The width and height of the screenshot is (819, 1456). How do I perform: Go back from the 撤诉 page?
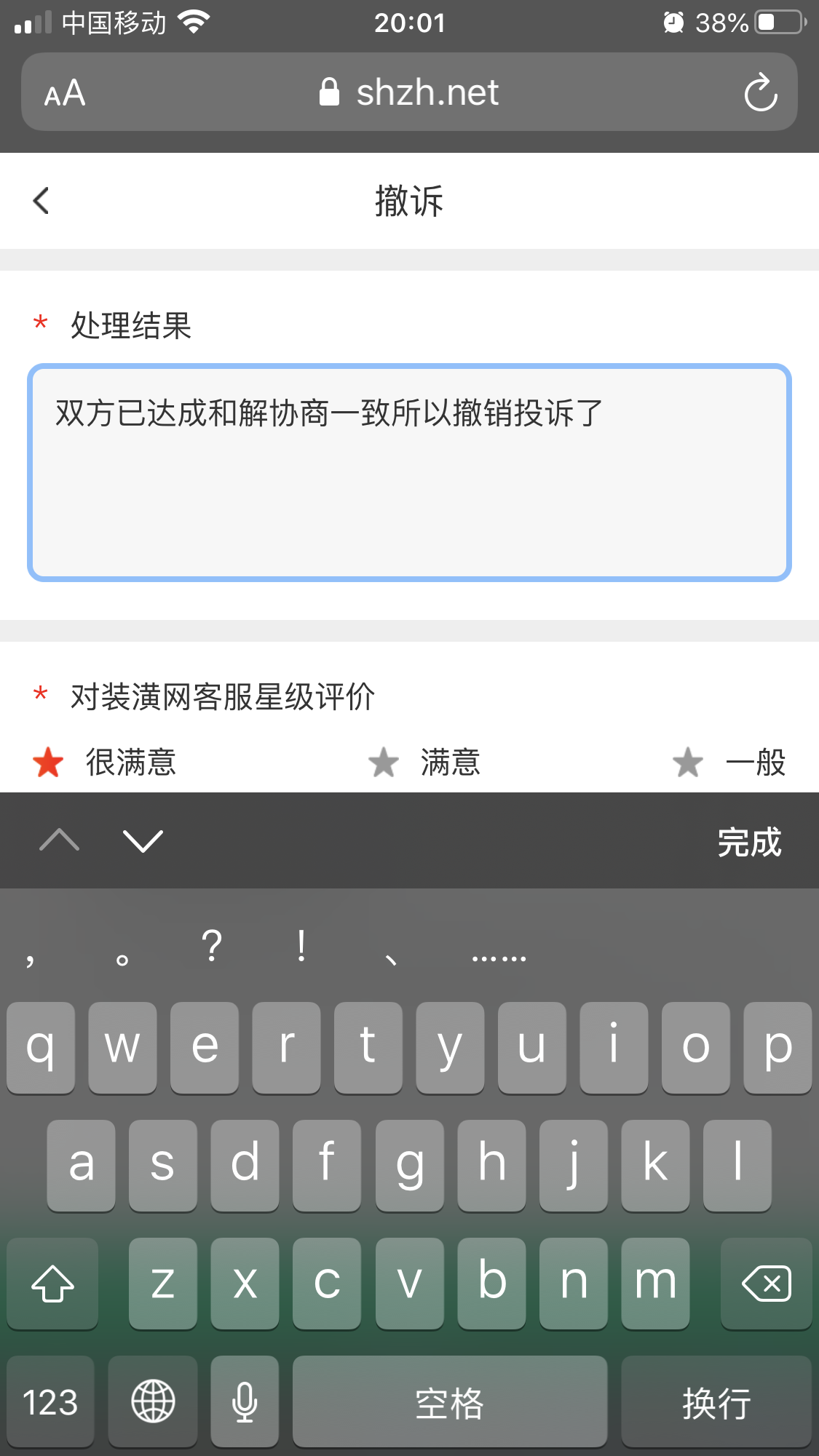41,201
